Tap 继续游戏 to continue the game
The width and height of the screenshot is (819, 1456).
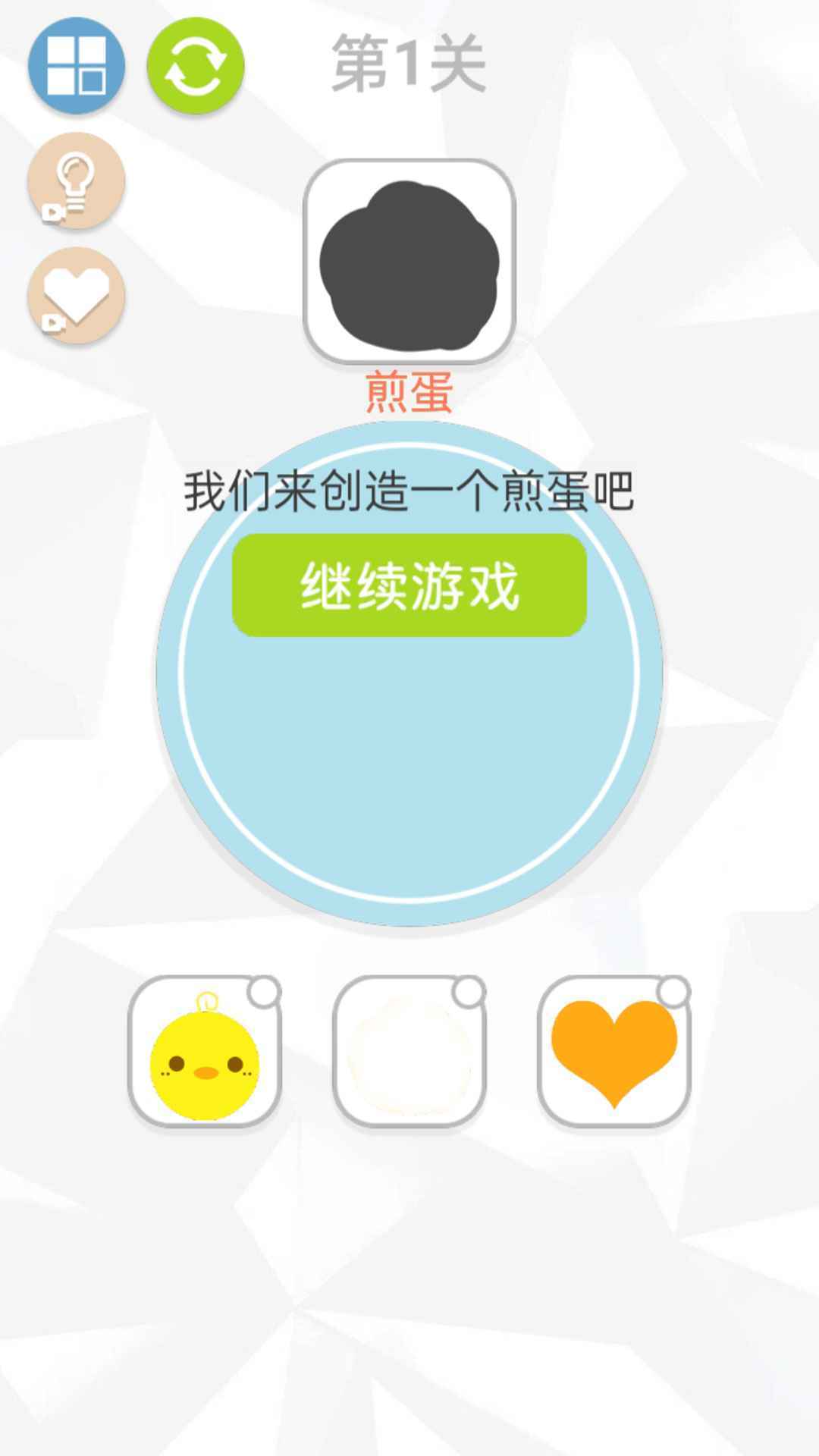(409, 585)
